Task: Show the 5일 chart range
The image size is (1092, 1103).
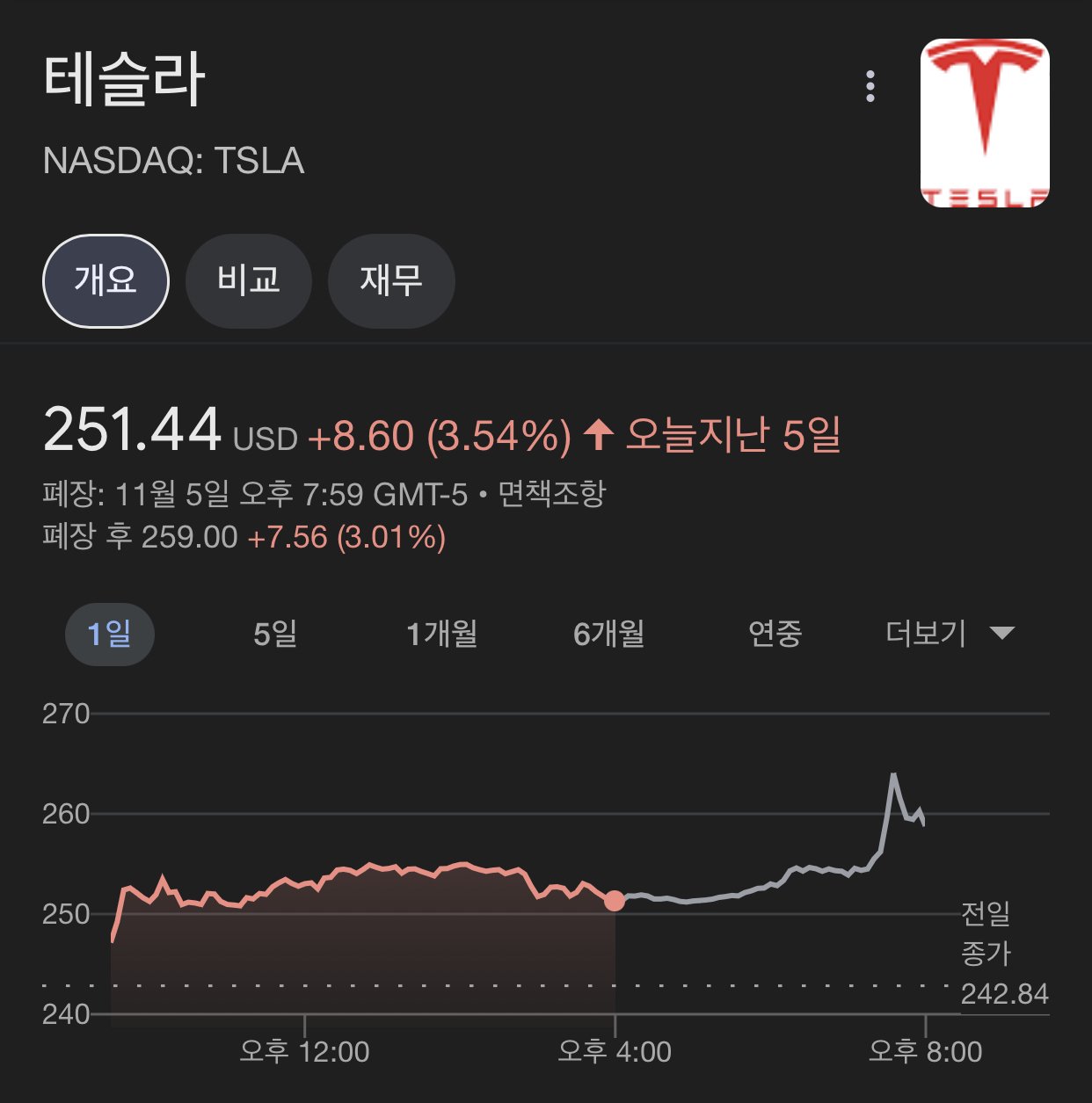Action: (275, 634)
